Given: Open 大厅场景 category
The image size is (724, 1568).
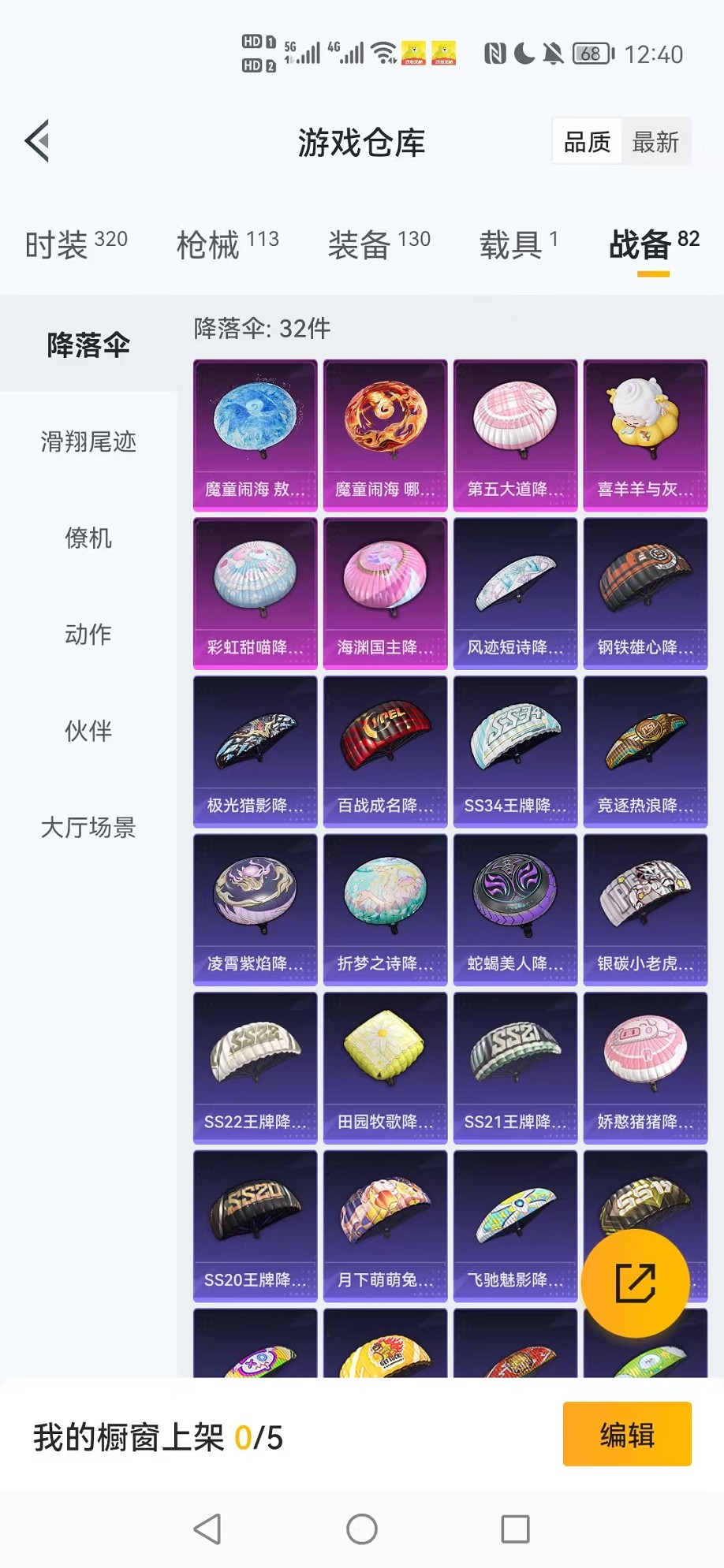Looking at the screenshot, I should [88, 828].
